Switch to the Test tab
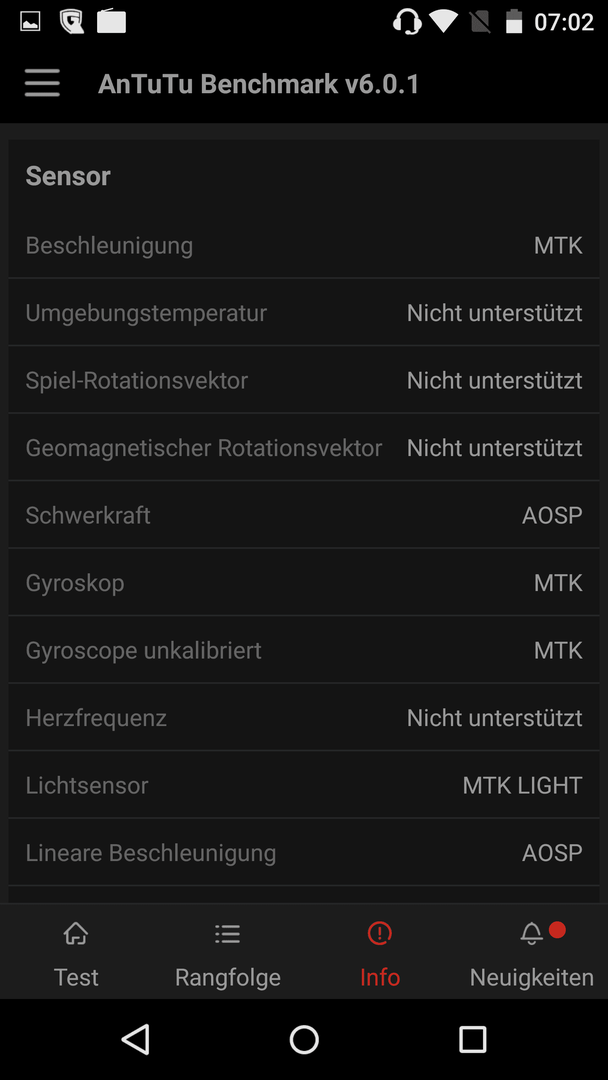 click(76, 954)
